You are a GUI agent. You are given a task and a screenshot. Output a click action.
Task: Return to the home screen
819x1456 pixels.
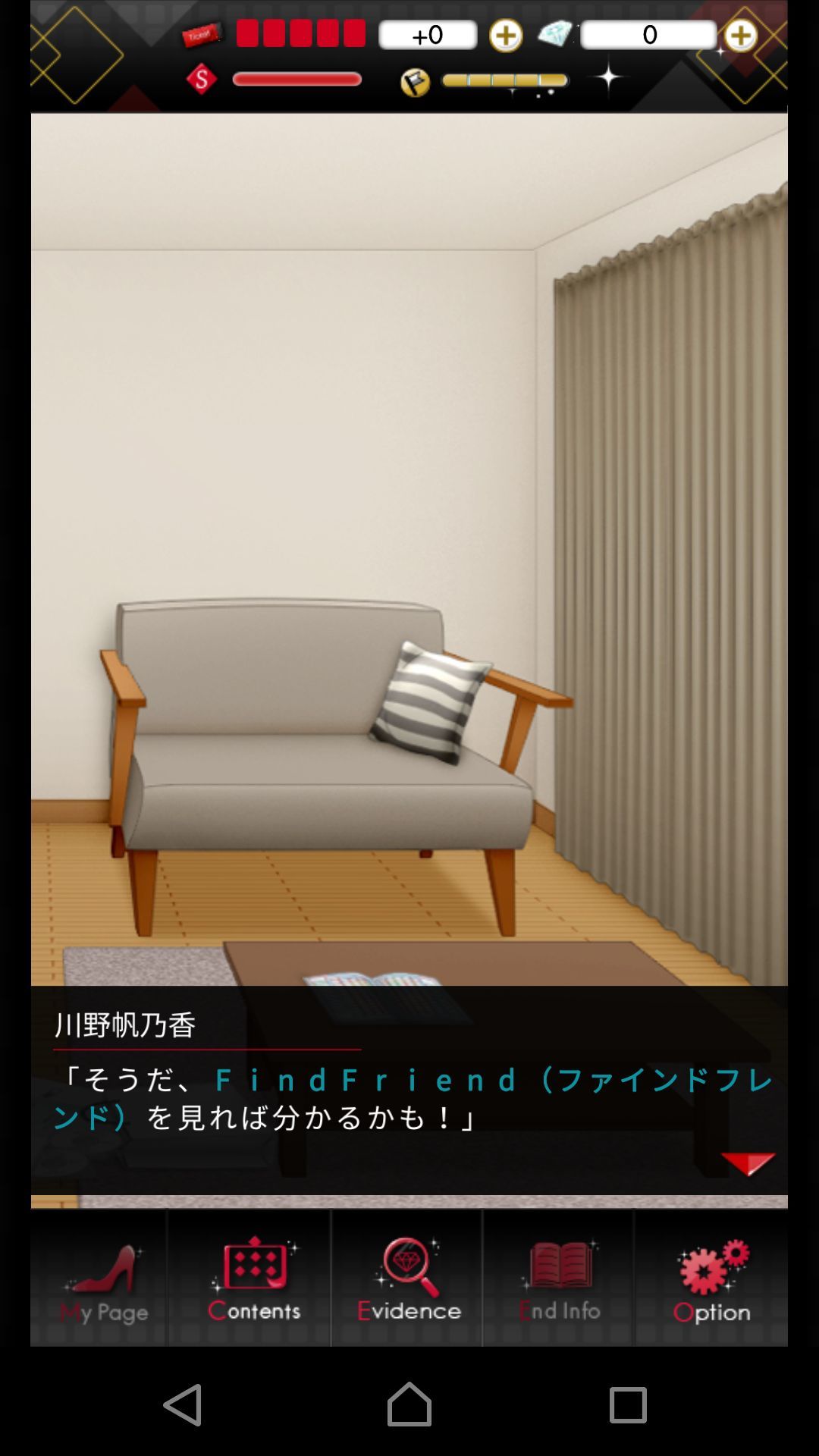click(x=409, y=1404)
